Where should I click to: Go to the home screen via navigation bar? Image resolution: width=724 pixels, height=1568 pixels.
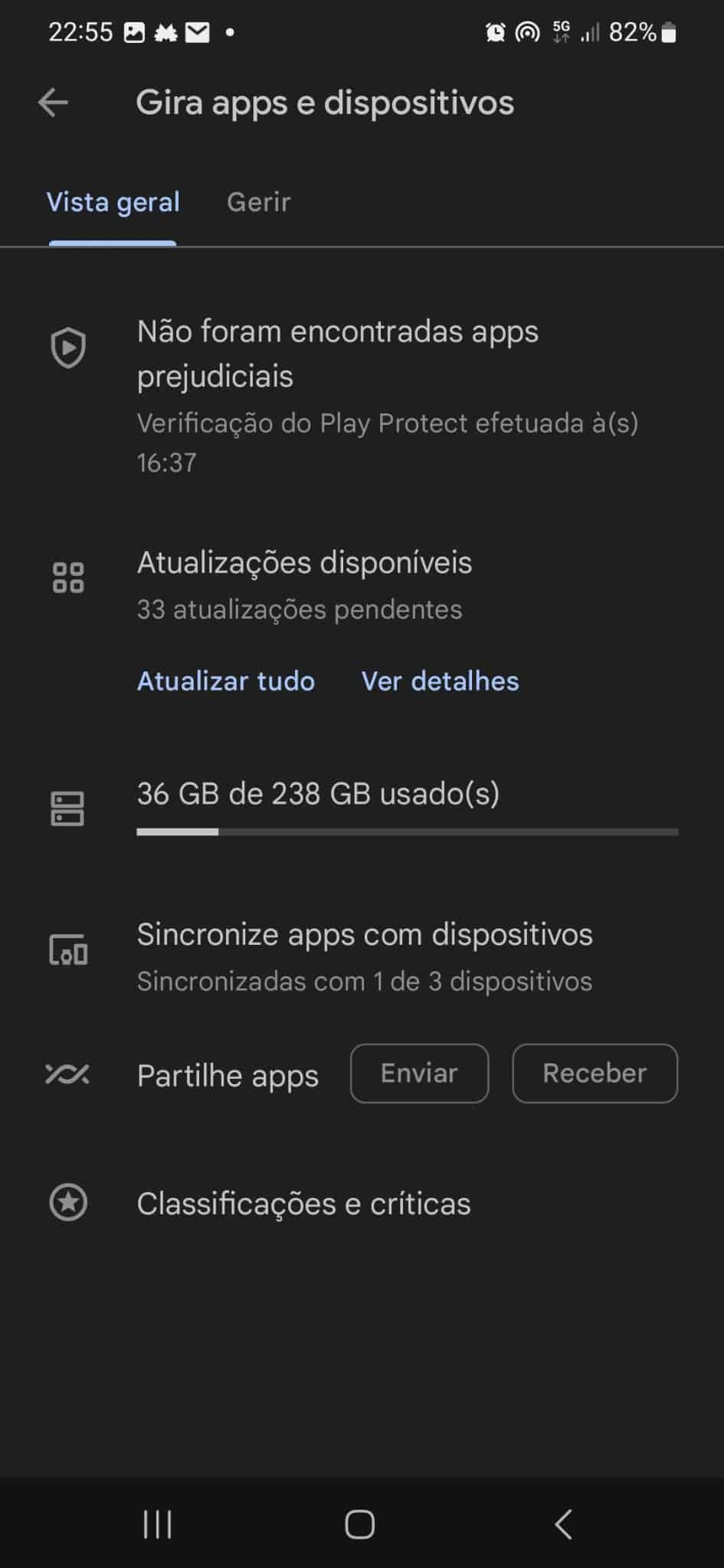(x=360, y=1524)
